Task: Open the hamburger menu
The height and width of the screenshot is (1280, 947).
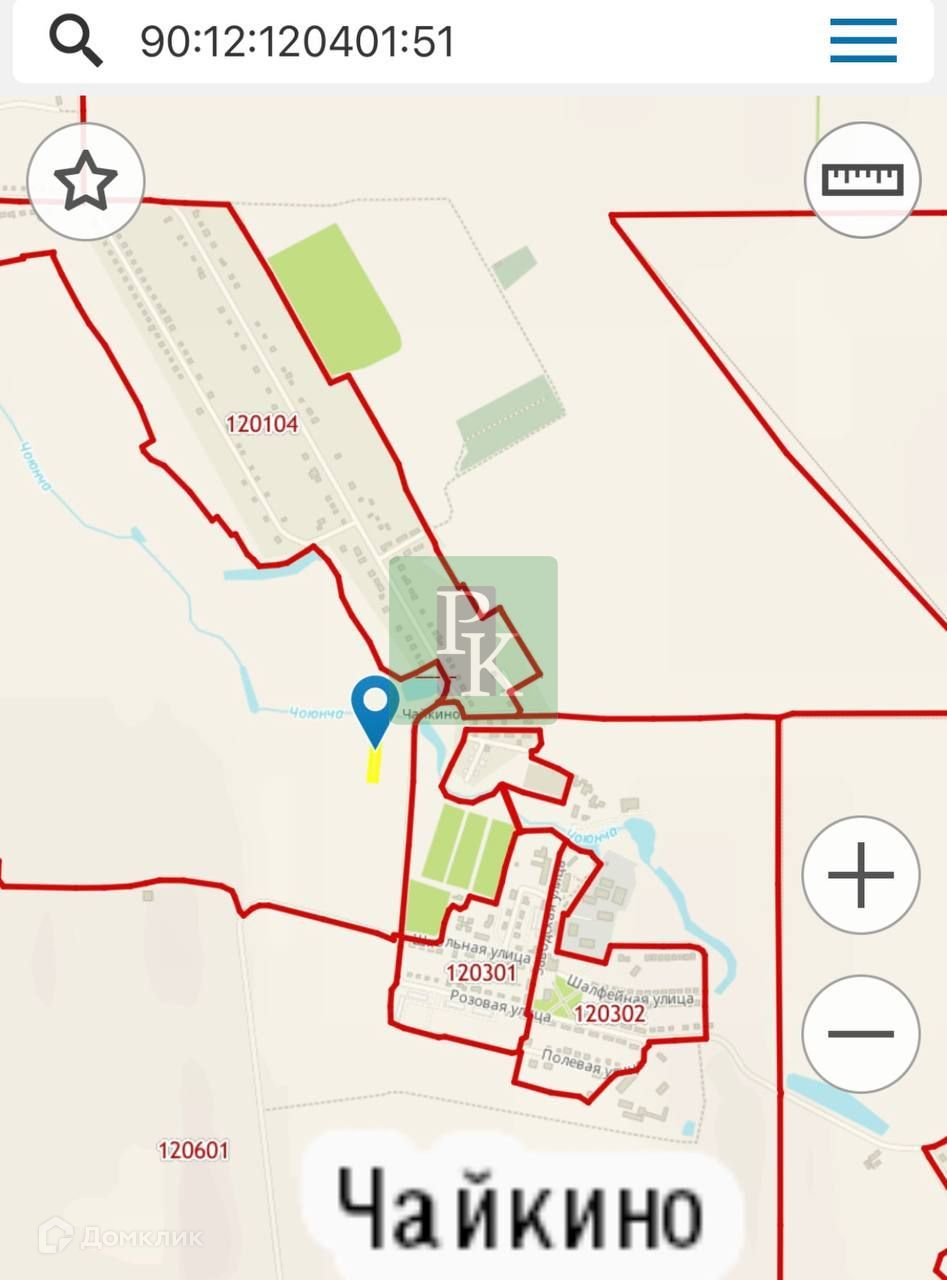Action: click(x=863, y=41)
